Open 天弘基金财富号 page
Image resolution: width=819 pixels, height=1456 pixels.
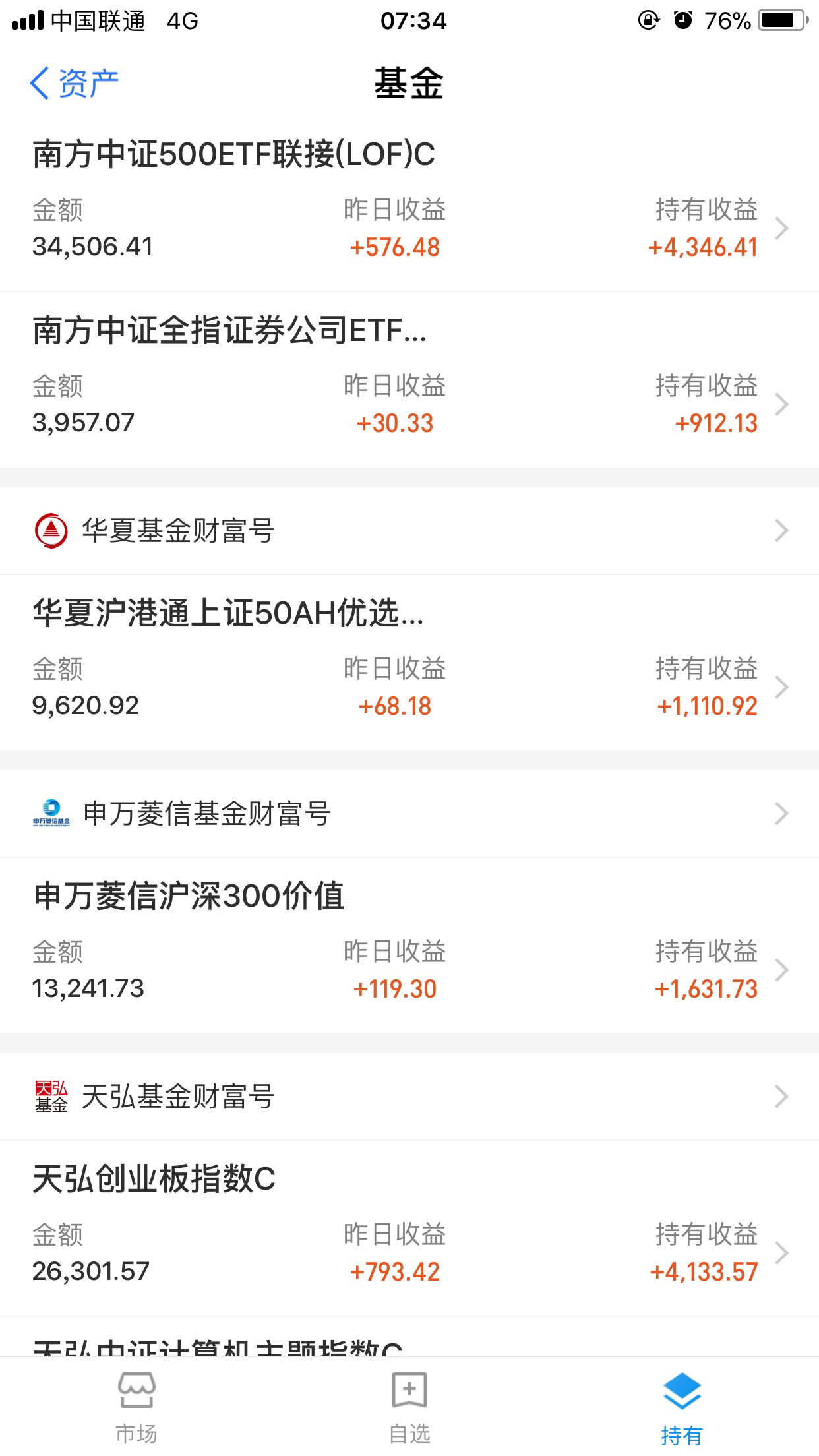(409, 1097)
